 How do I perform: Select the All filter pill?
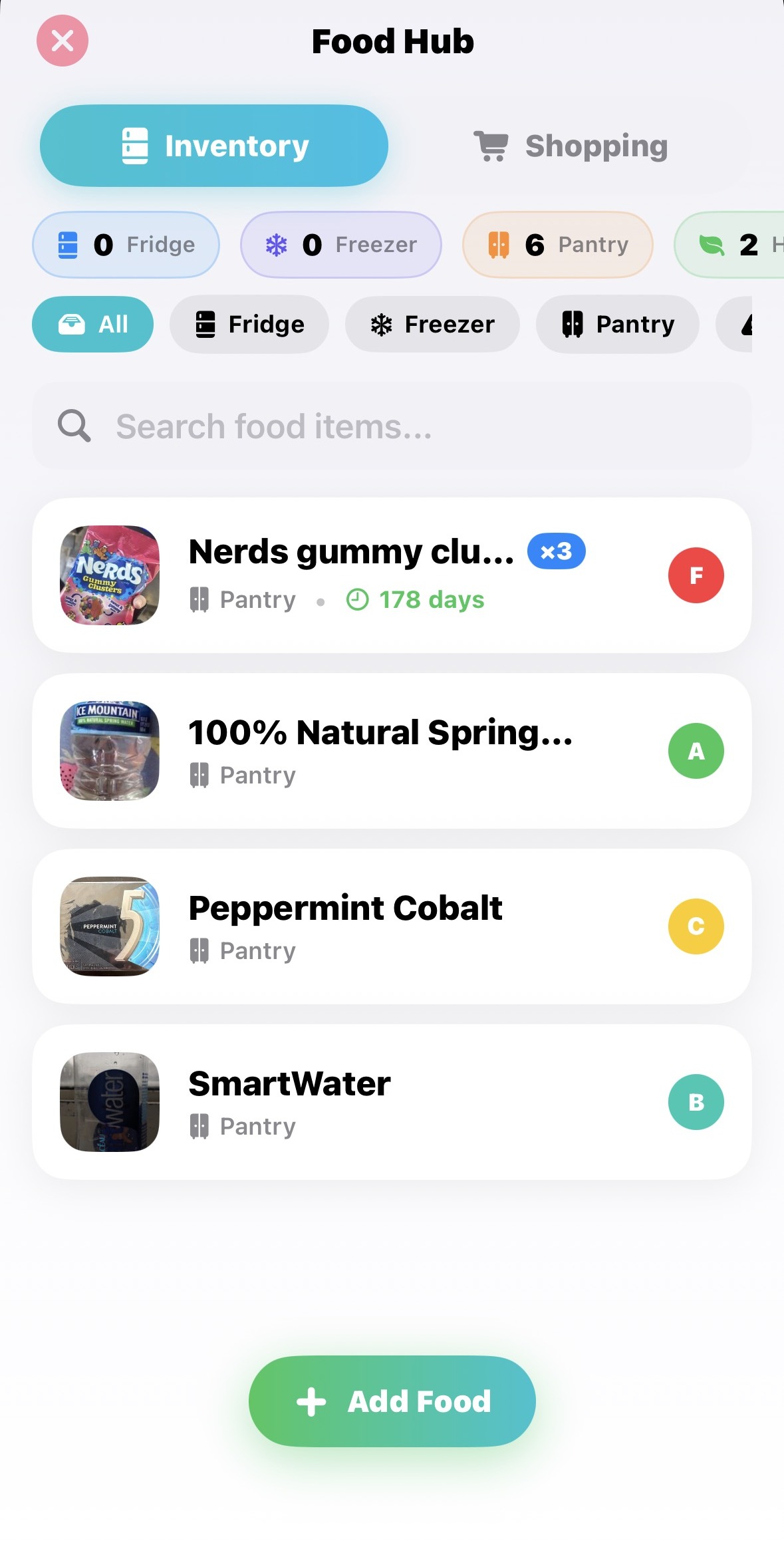point(92,324)
